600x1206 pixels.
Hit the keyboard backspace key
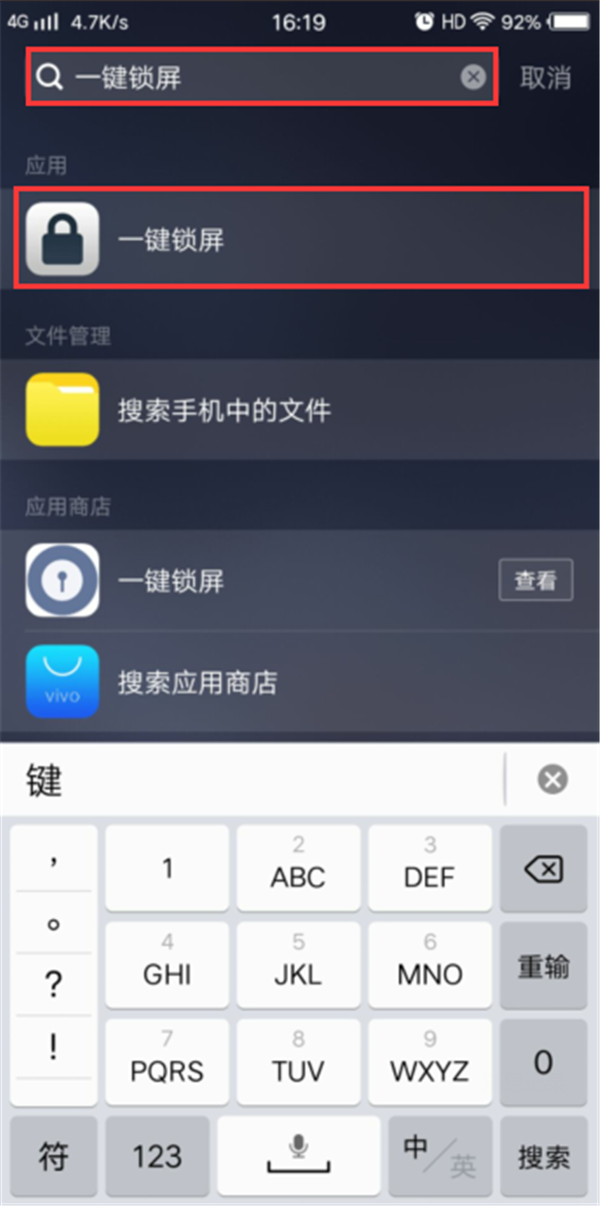(543, 869)
